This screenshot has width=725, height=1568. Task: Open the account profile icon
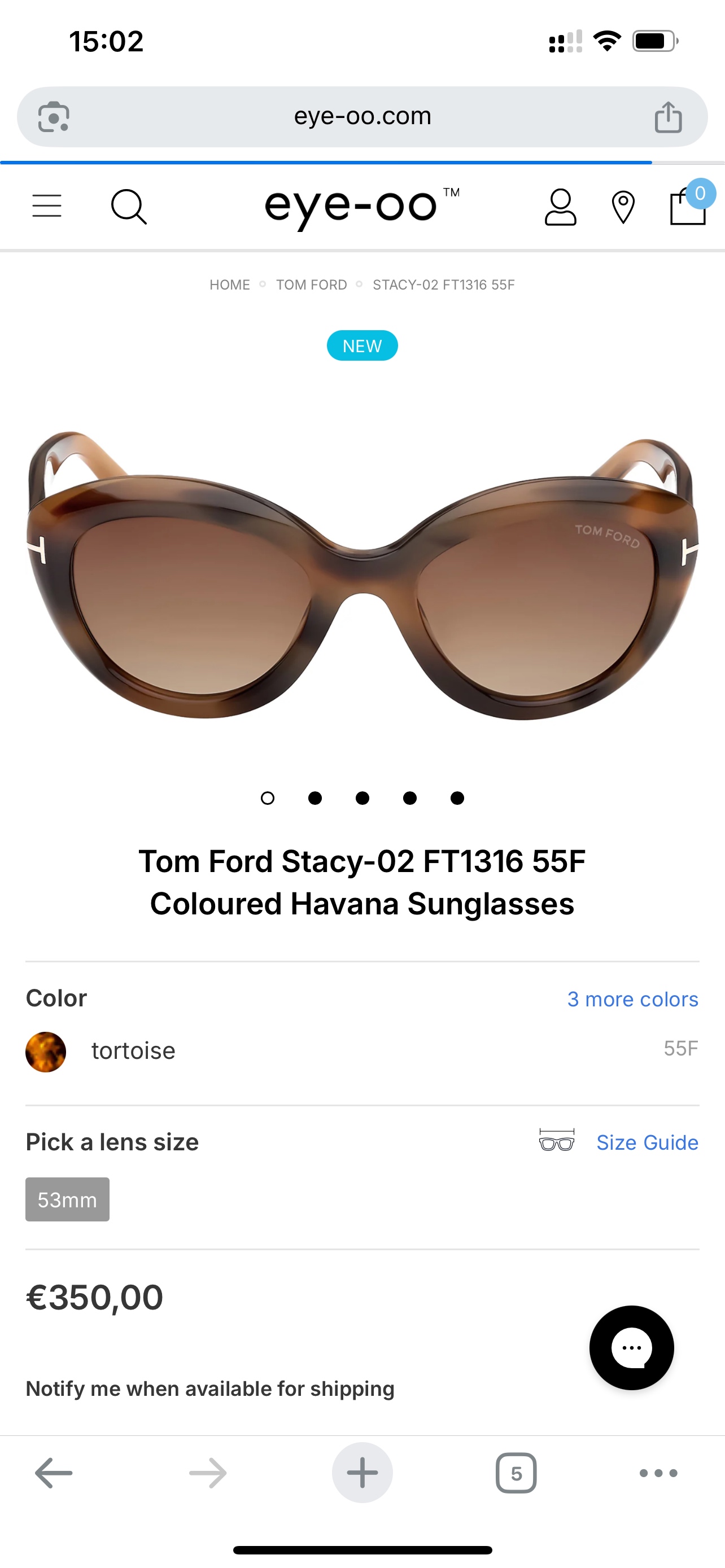tap(561, 207)
